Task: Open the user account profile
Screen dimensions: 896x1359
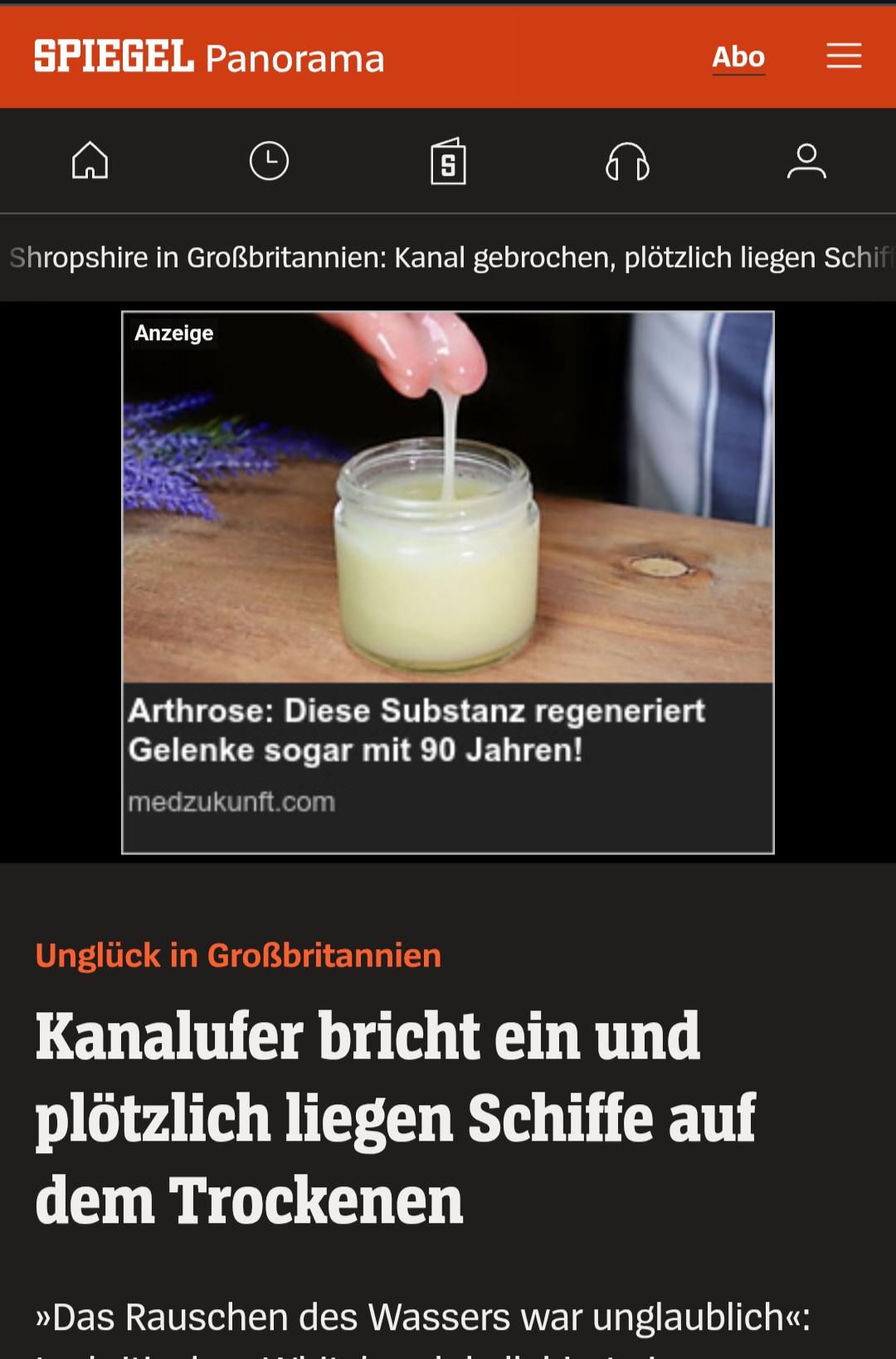Action: pos(806,162)
